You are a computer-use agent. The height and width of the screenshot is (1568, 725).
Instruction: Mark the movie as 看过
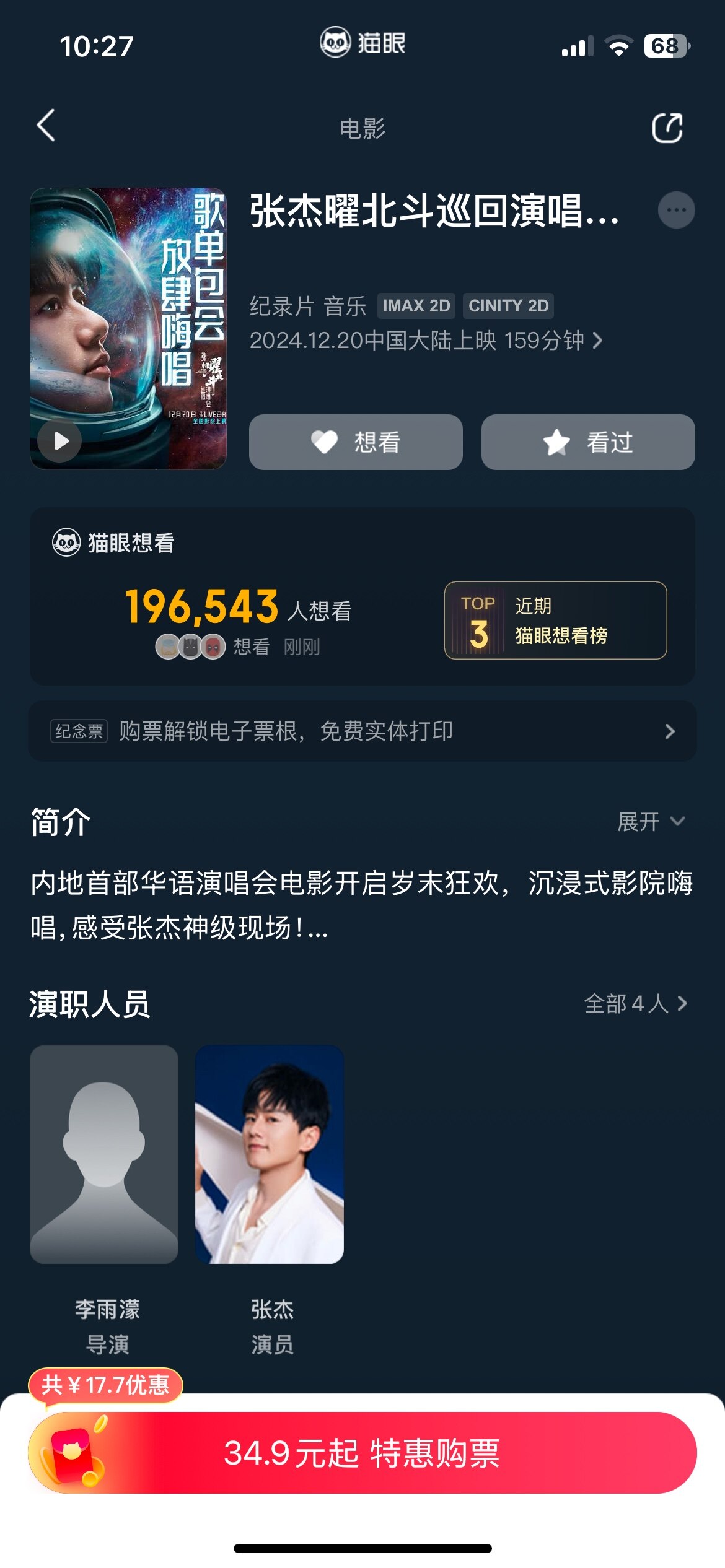click(x=587, y=442)
